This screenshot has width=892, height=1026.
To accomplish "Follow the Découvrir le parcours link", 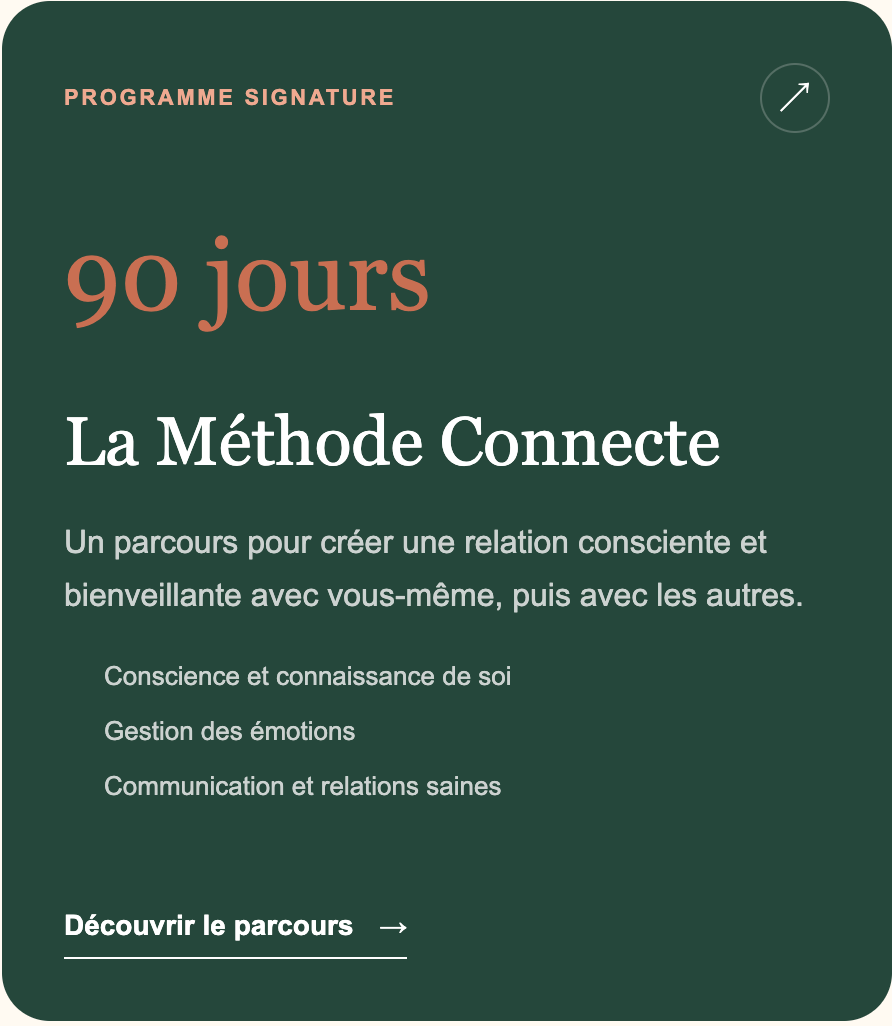I will pyautogui.click(x=236, y=932).
